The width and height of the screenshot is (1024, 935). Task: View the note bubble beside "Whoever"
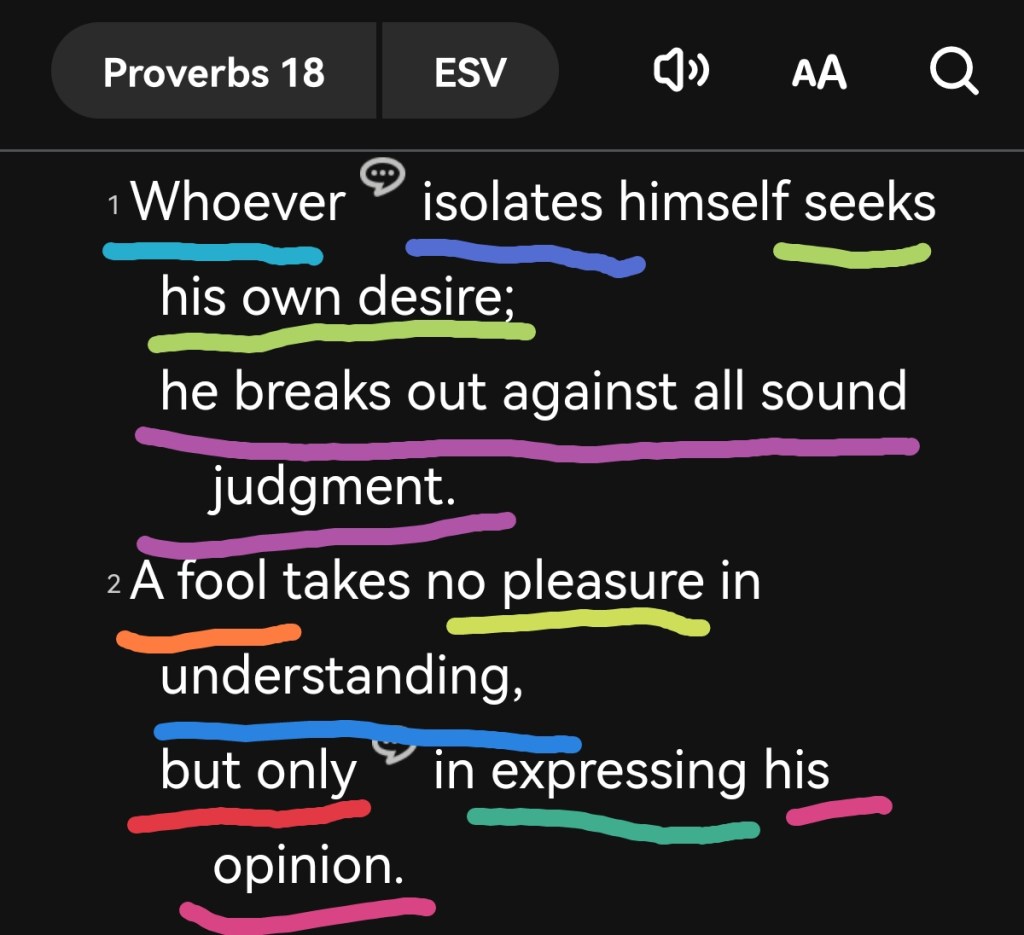tap(383, 177)
